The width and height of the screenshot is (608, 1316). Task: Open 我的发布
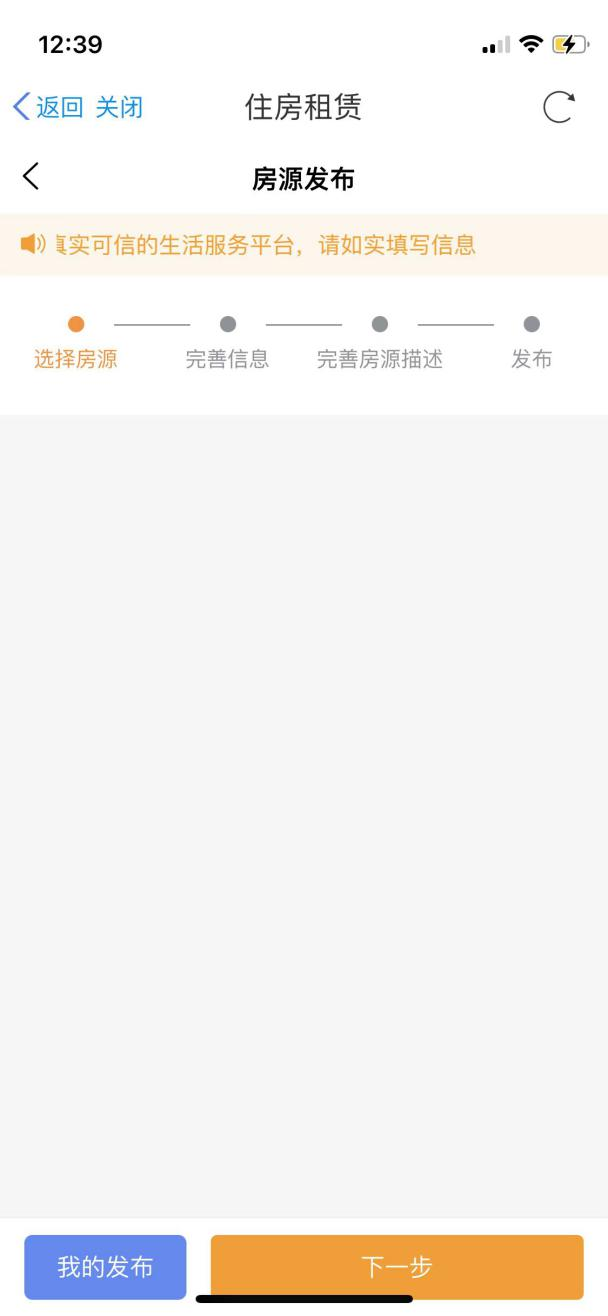[x=105, y=1266]
